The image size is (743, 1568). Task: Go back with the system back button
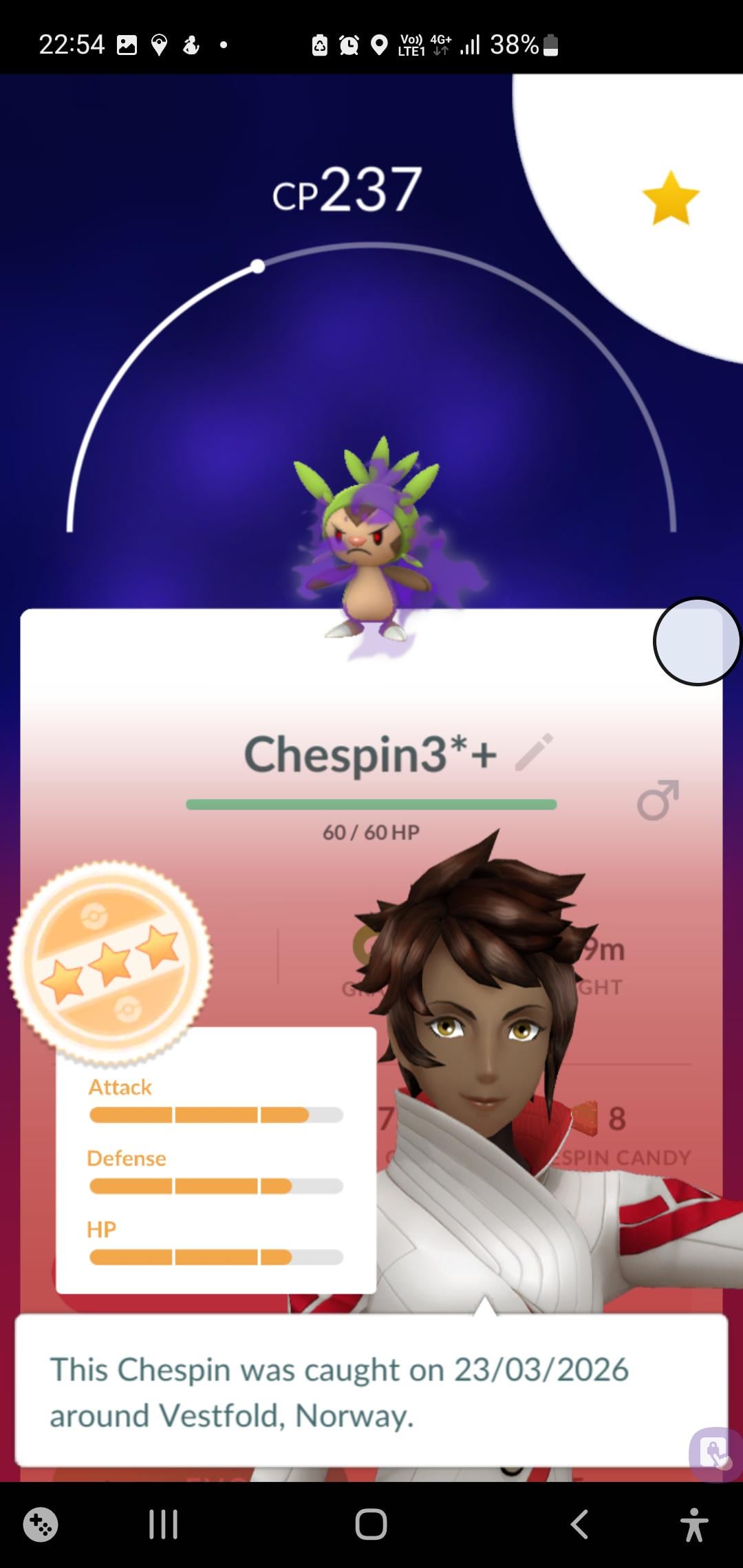(x=579, y=1525)
